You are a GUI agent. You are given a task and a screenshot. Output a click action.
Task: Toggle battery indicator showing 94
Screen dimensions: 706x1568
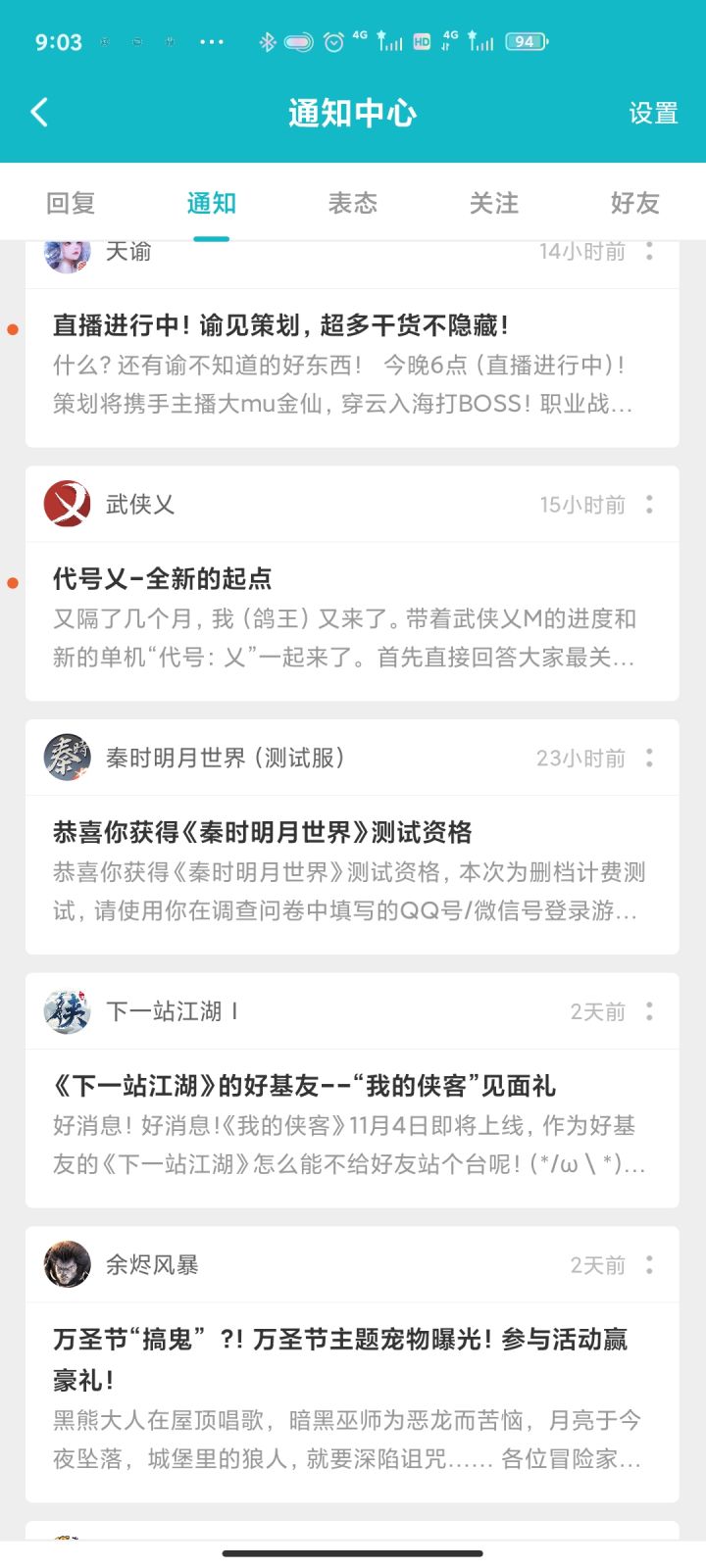click(524, 41)
